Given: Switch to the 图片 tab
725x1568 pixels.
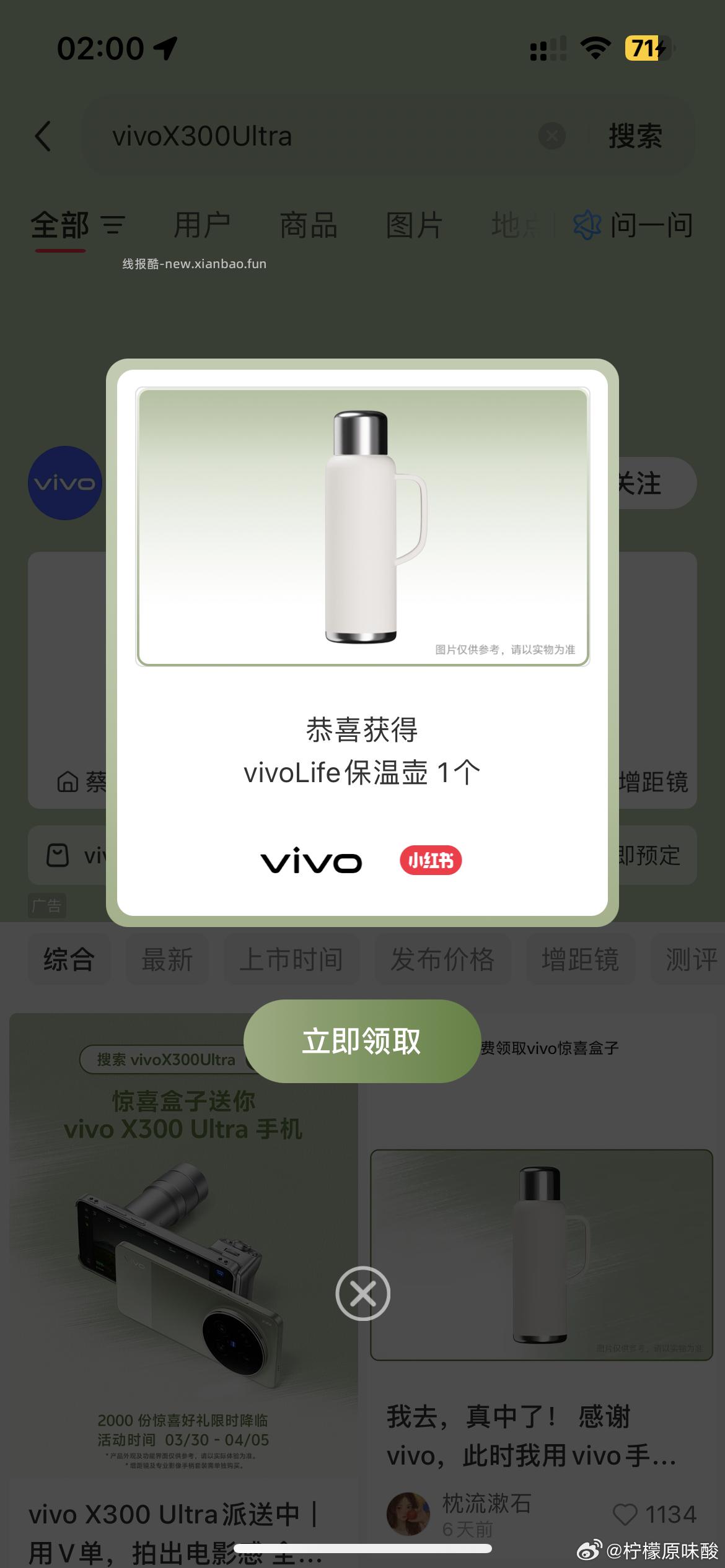Looking at the screenshot, I should tap(413, 225).
